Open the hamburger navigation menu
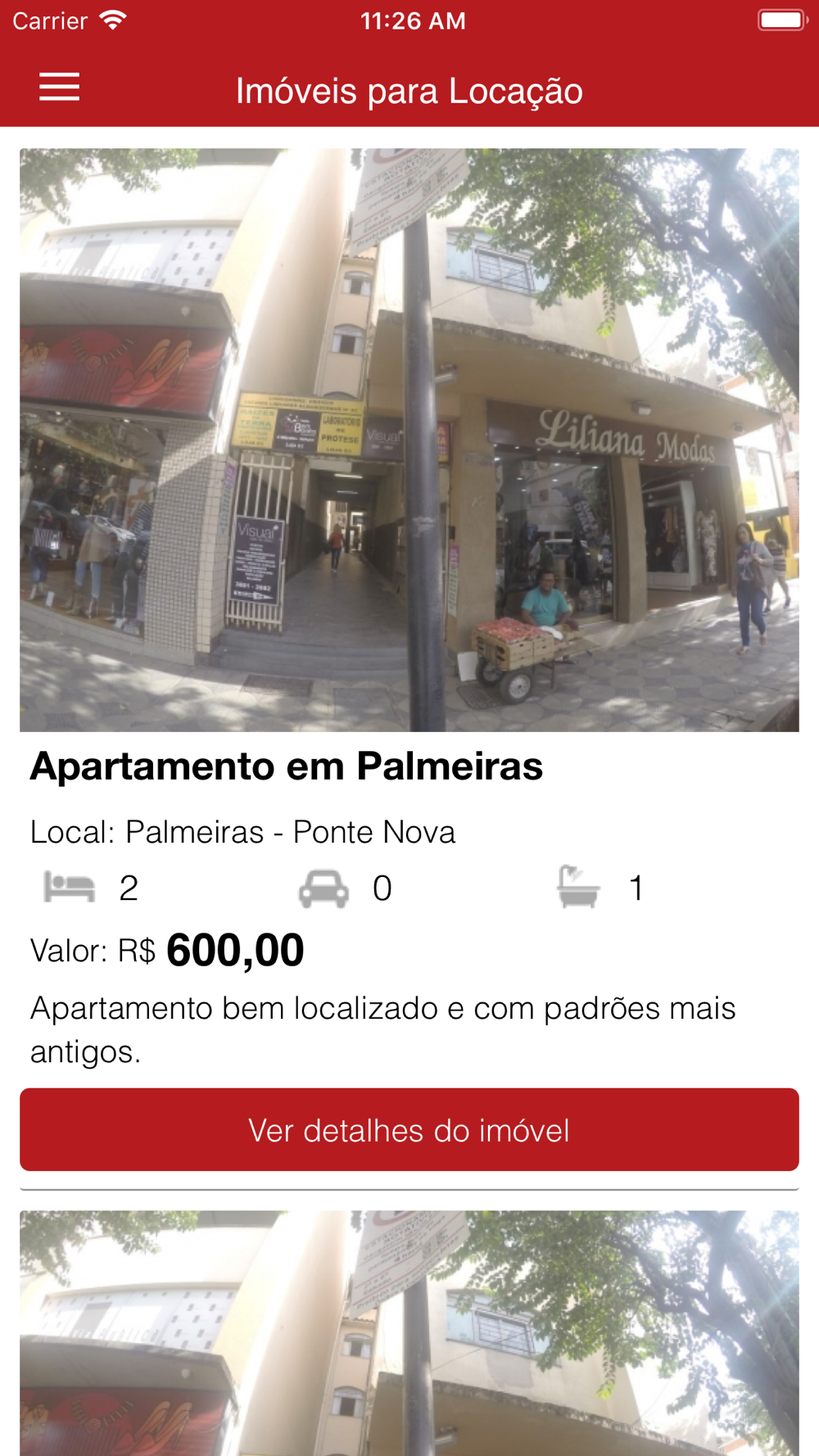 click(60, 87)
